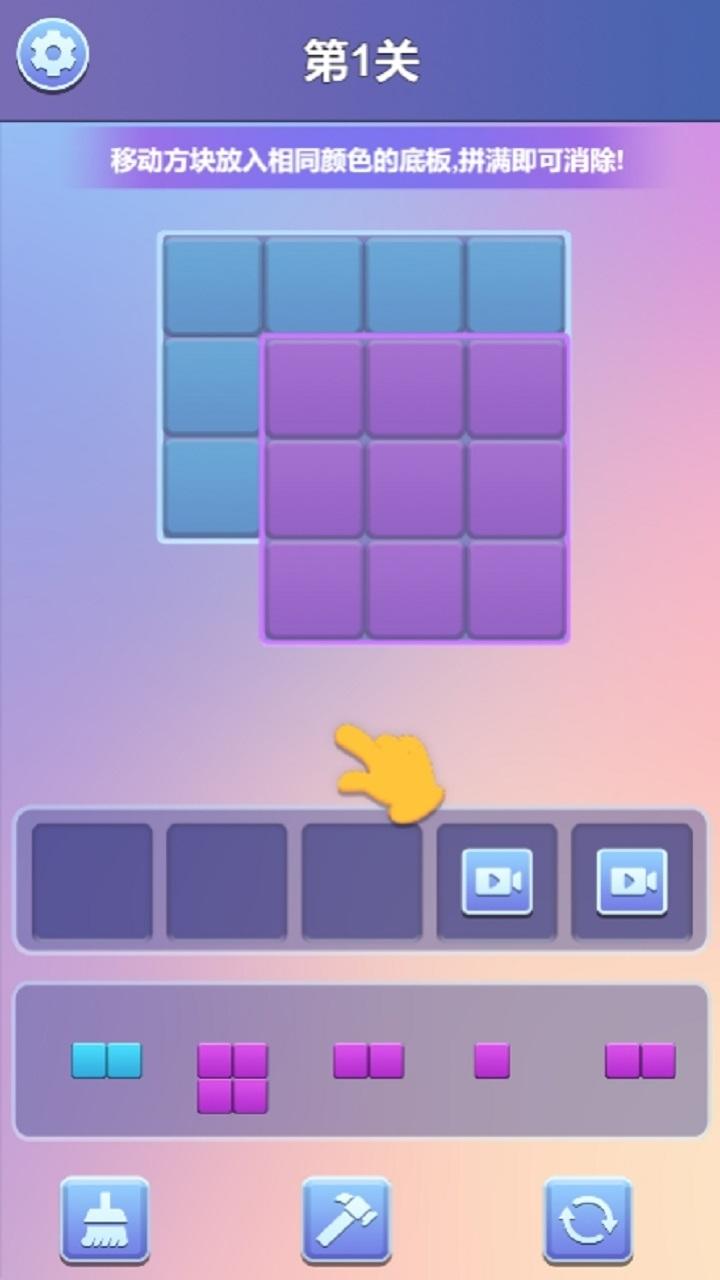Tap the third empty tray slot
Image resolution: width=720 pixels, height=1280 pixels.
coord(361,880)
